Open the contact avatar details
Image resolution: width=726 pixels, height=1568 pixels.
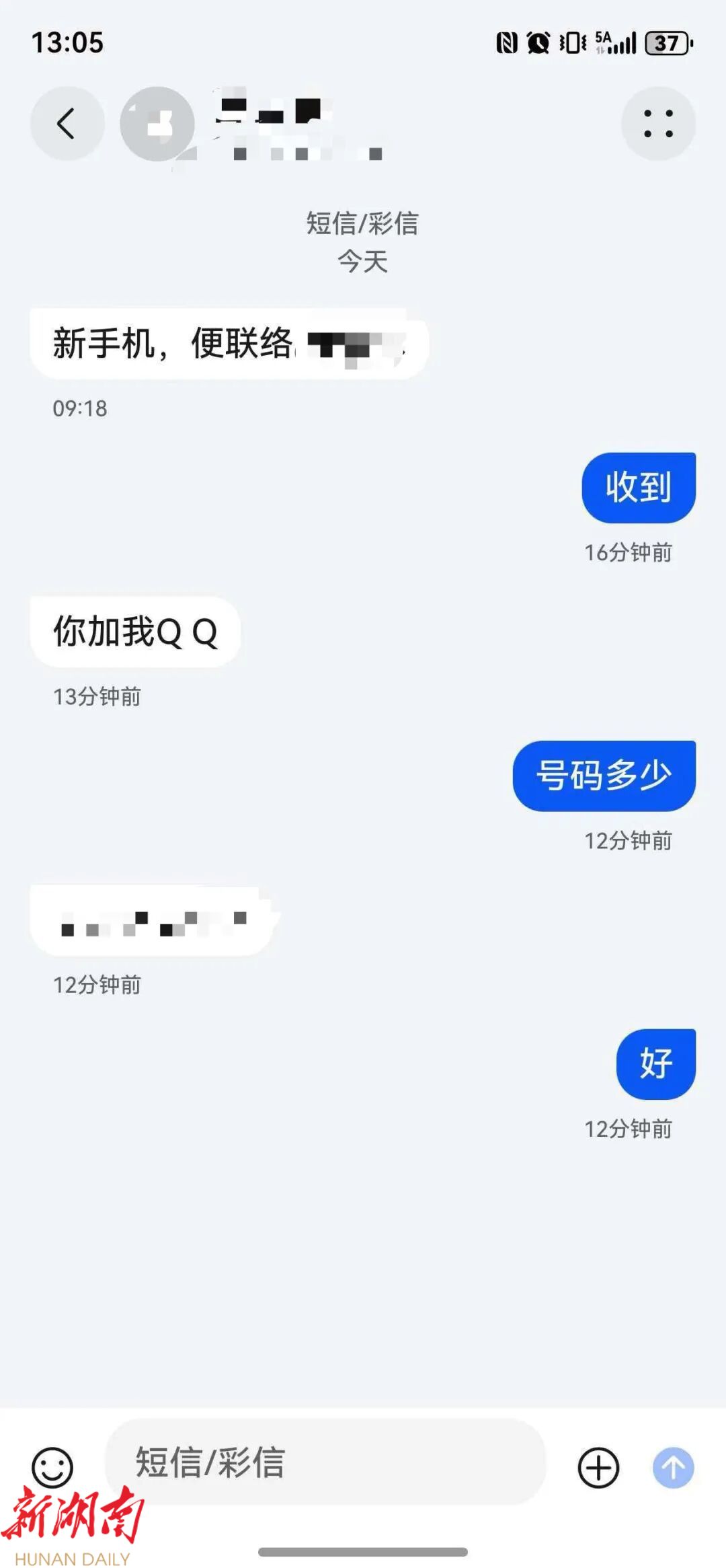point(157,124)
